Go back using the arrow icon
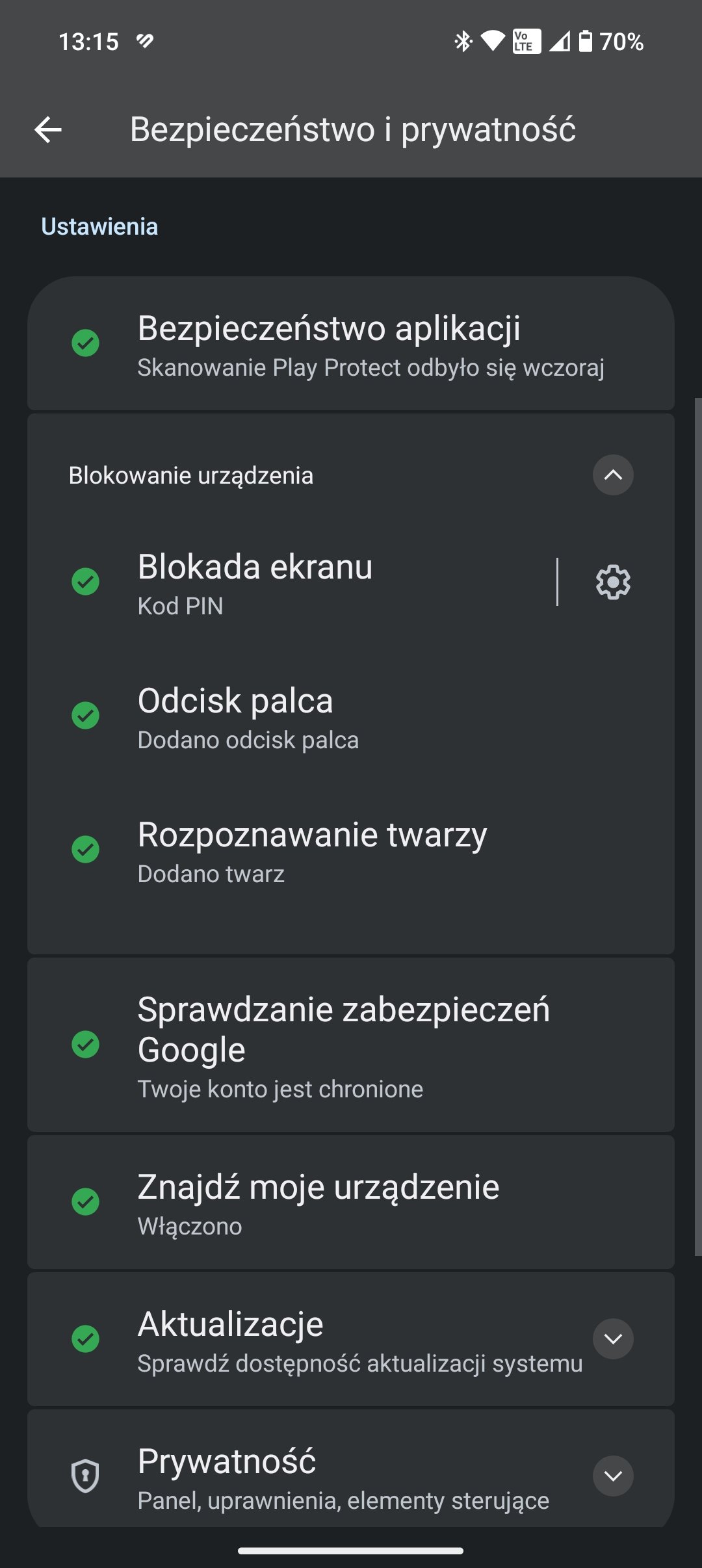 pos(48,129)
